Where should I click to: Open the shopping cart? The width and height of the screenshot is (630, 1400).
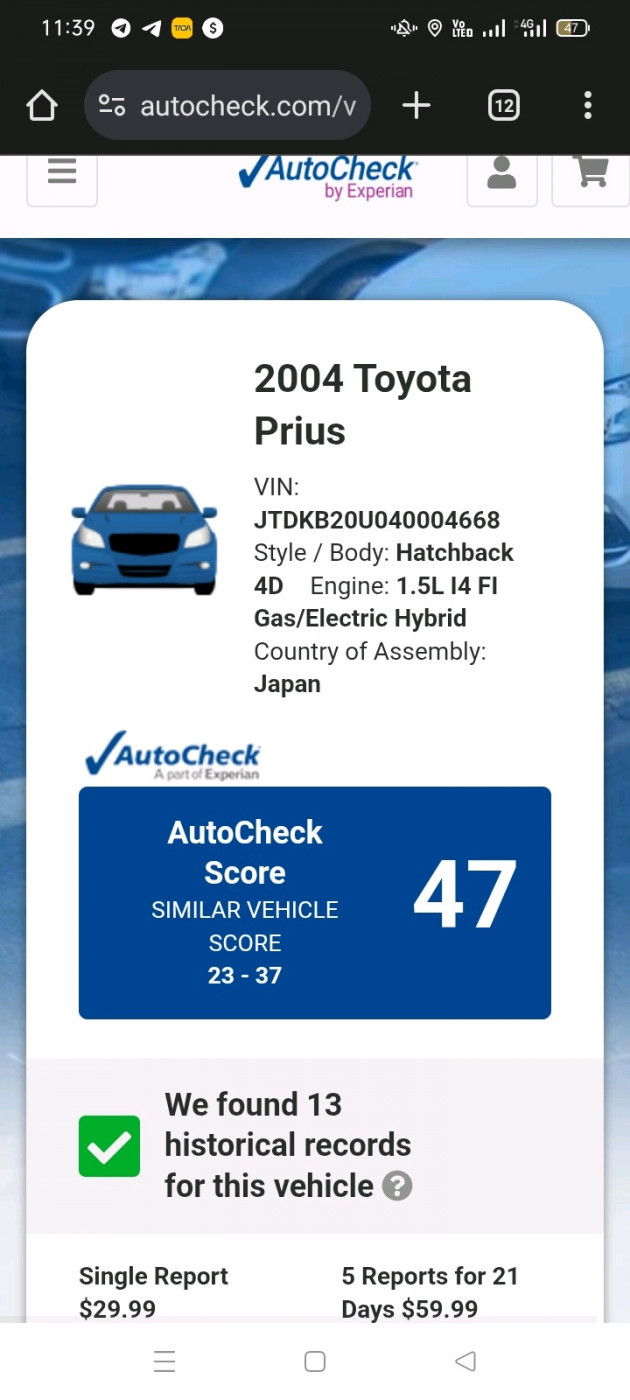click(592, 174)
